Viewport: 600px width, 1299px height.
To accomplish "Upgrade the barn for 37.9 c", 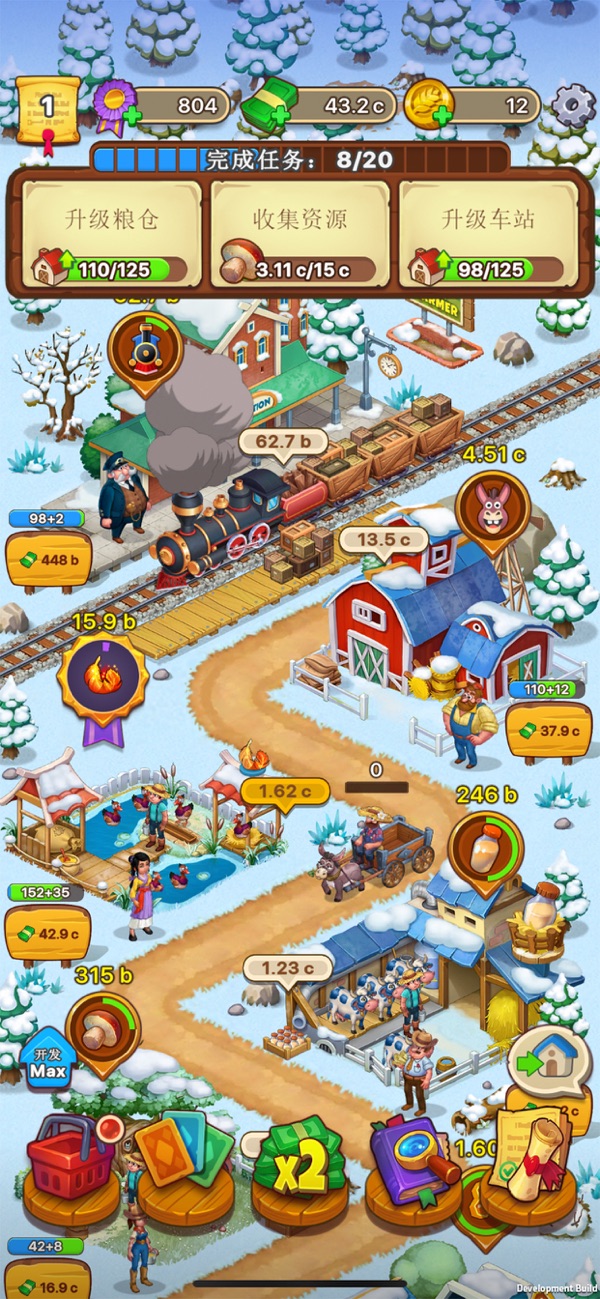I will pyautogui.click(x=549, y=730).
